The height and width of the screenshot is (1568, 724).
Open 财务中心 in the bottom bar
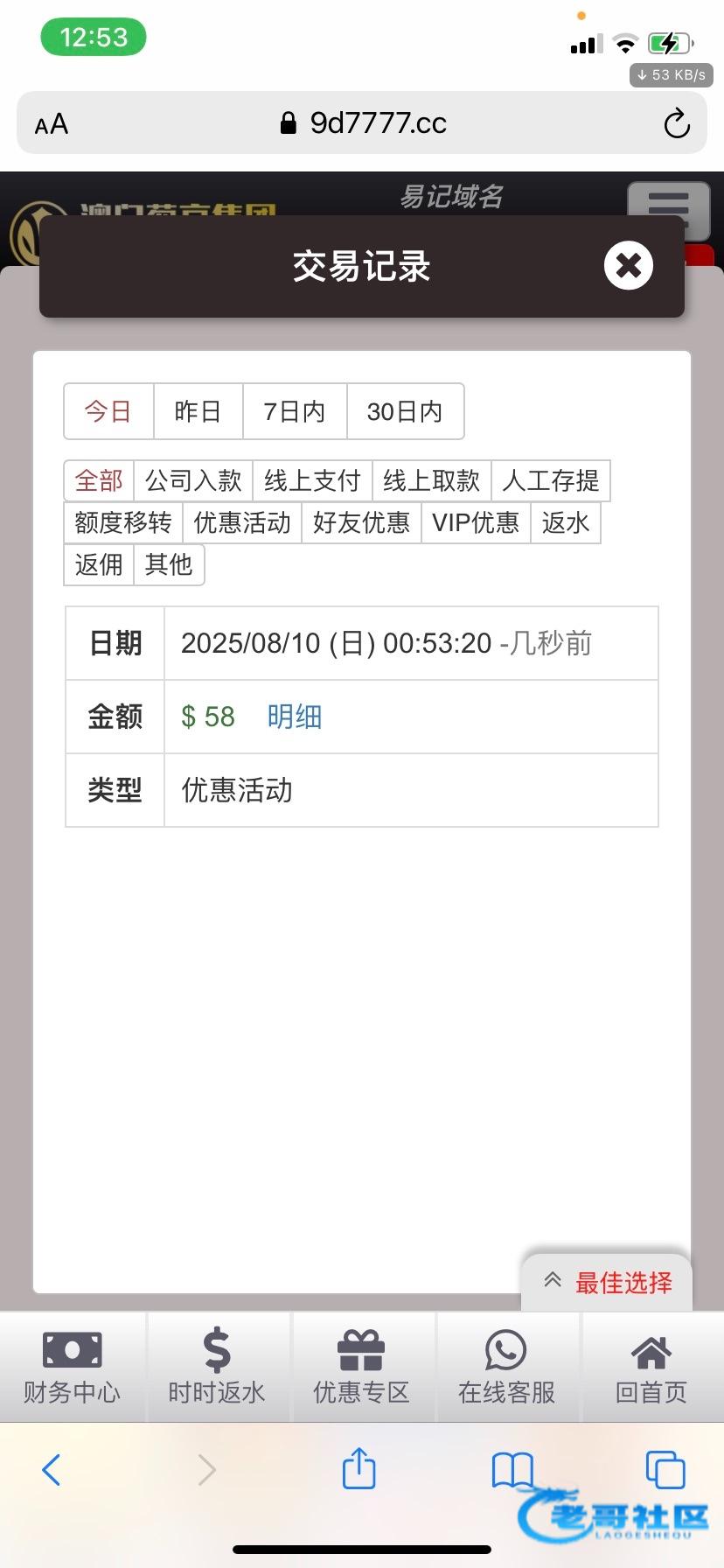(72, 1367)
